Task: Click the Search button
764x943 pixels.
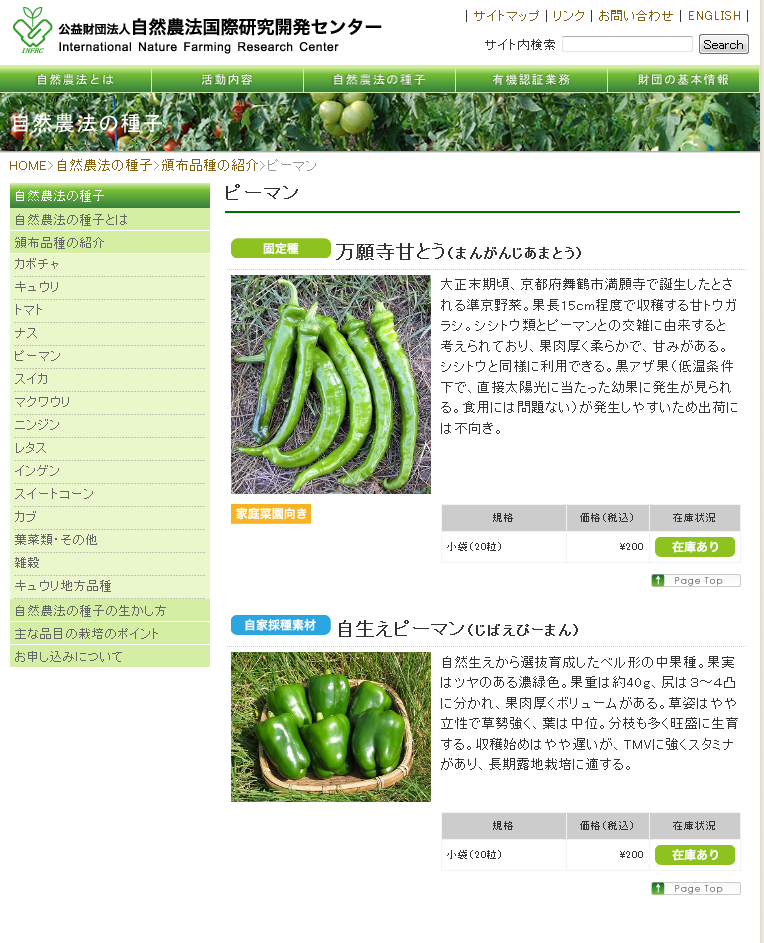Action: 723,44
